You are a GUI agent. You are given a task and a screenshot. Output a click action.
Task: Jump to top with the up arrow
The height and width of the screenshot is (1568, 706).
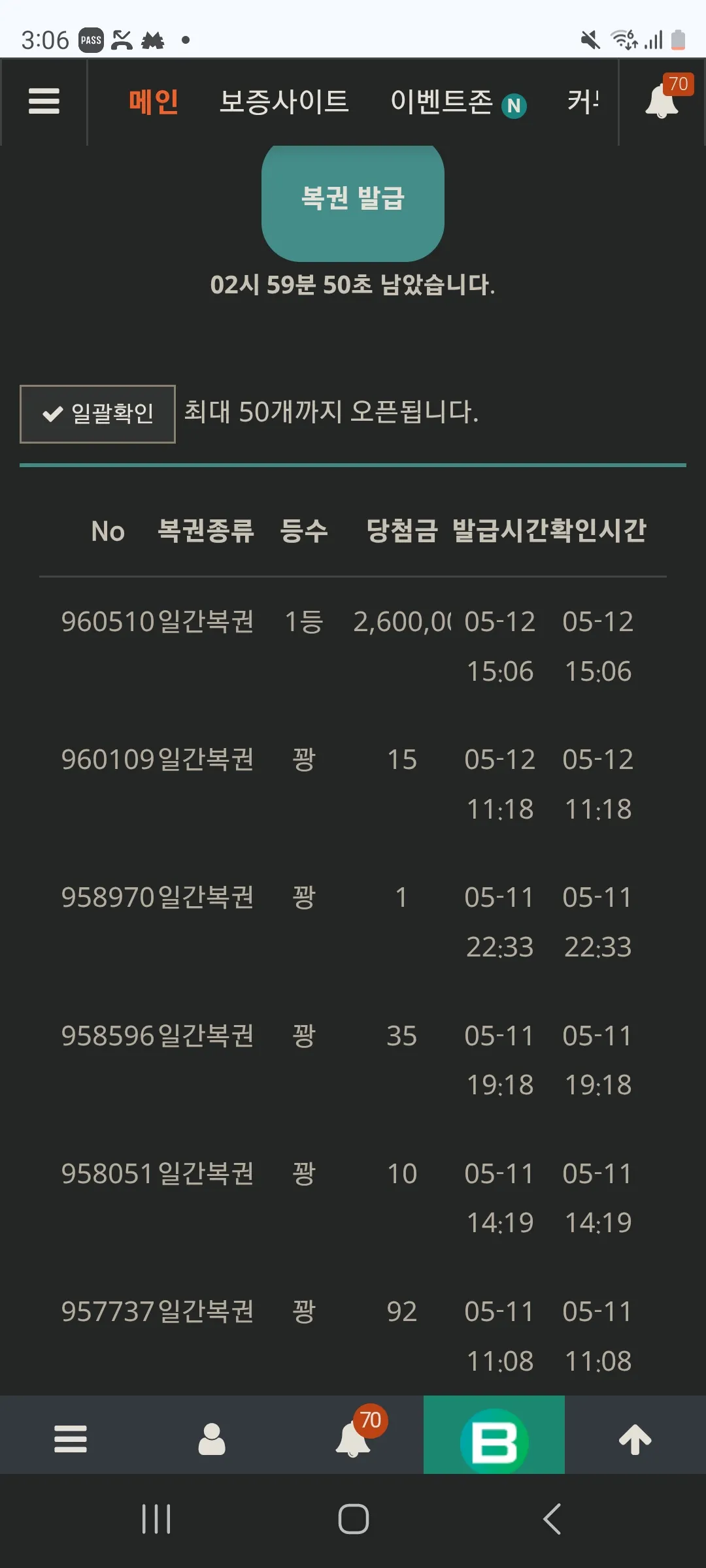click(x=635, y=1439)
